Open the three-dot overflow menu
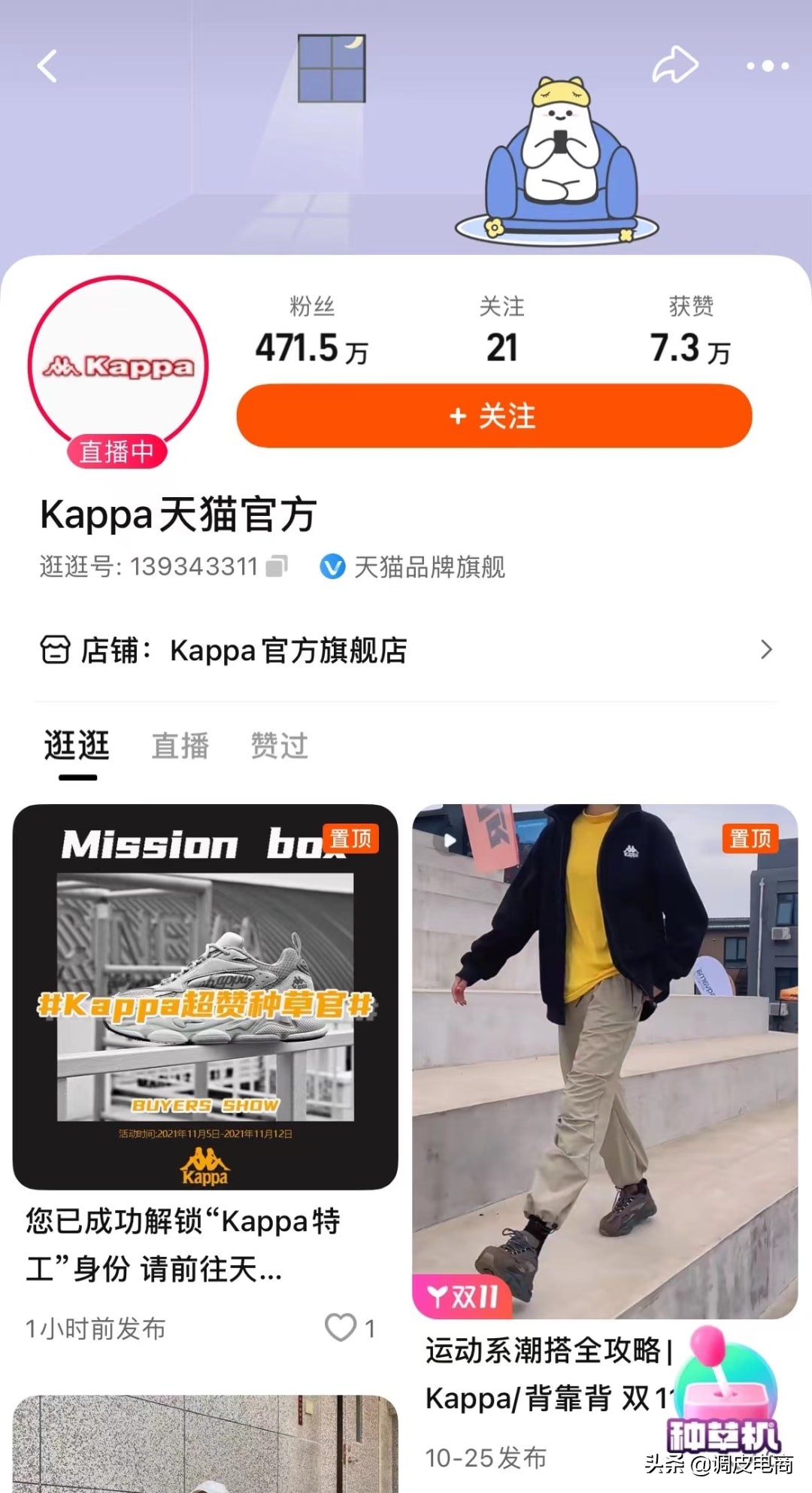This screenshot has width=812, height=1493. (x=767, y=66)
